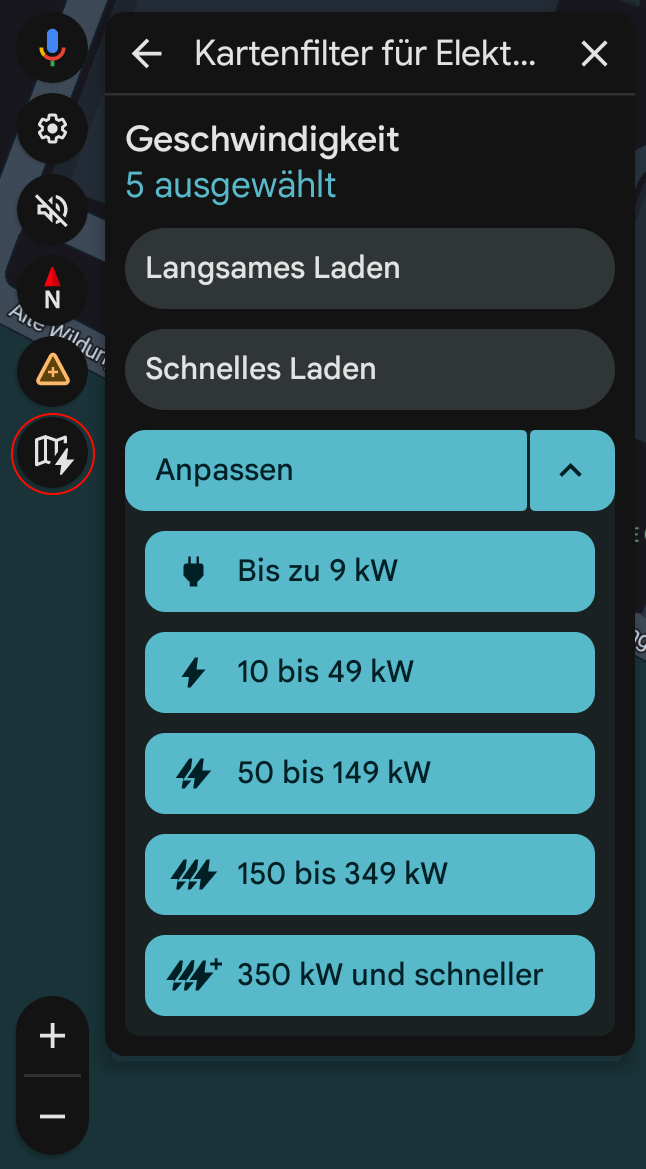This screenshot has width=646, height=1169.
Task: Toggle the 10 bis 49 kW filter
Action: coord(369,672)
